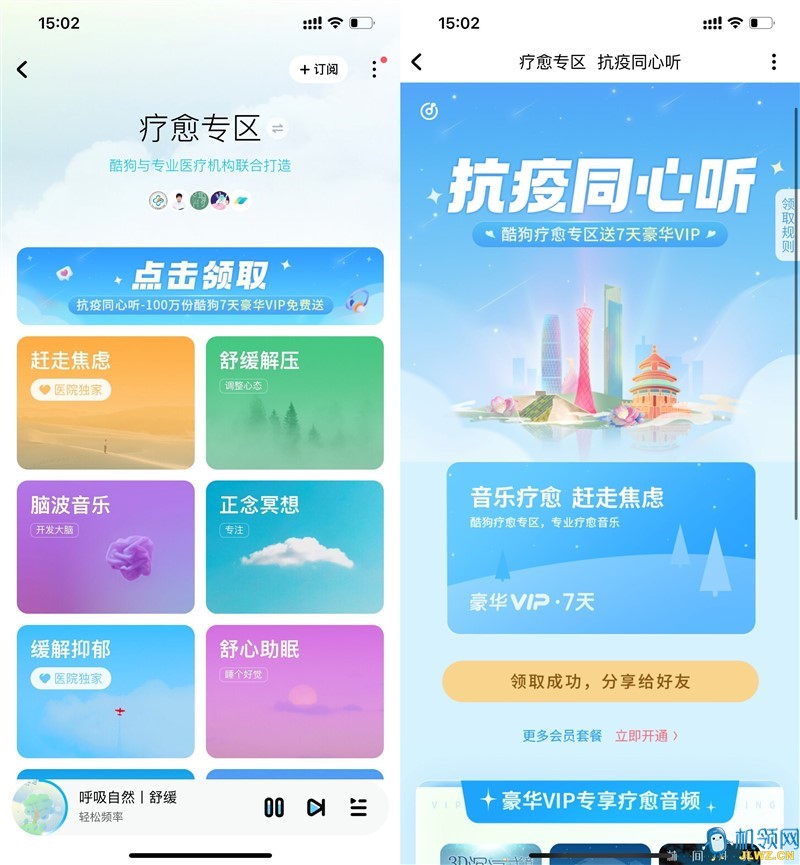Screen dimensions: 800x865
Task: Open the 赶走焦虑 category card
Action: pos(106,402)
